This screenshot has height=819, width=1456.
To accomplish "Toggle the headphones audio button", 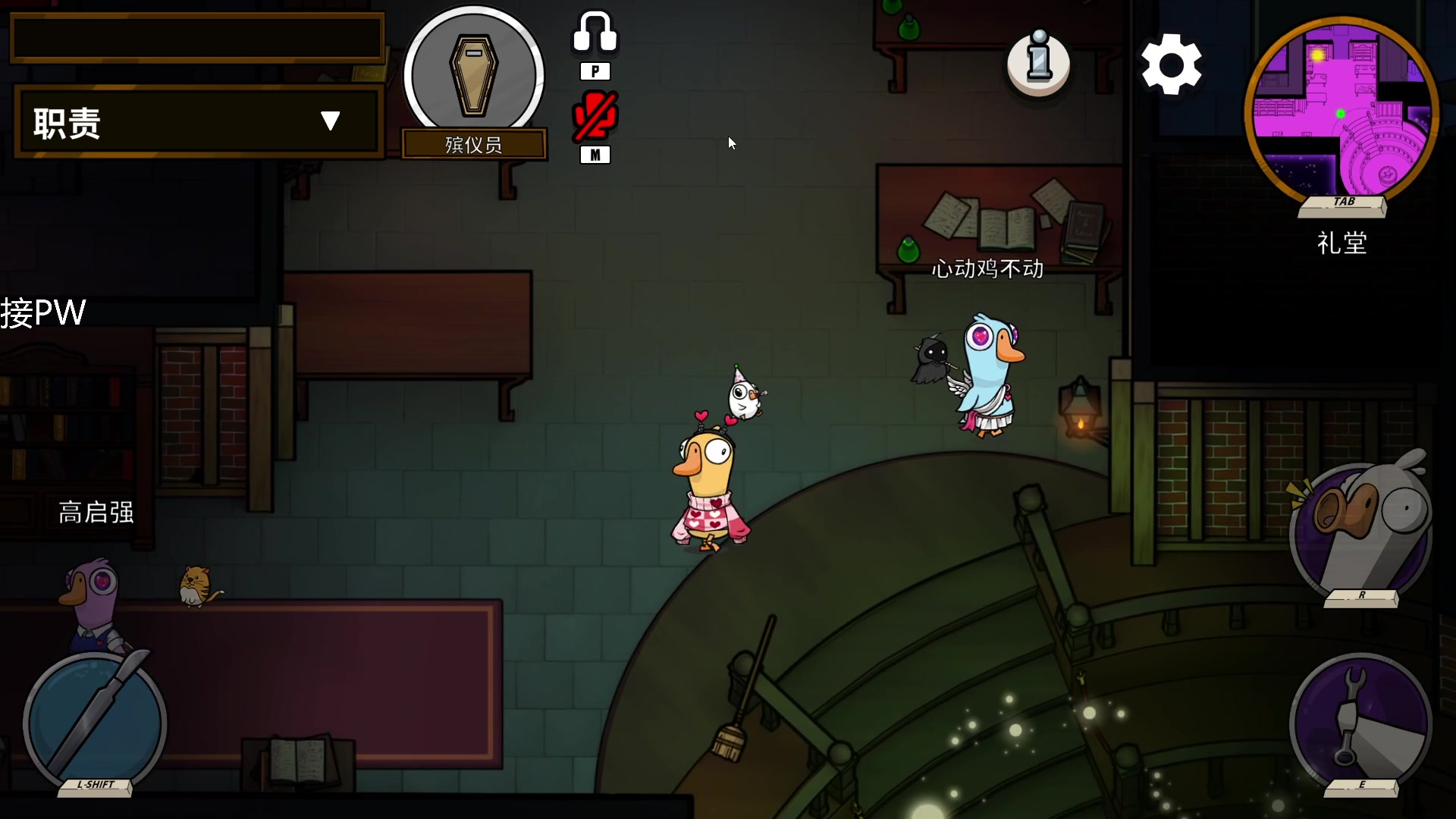I will point(595,33).
